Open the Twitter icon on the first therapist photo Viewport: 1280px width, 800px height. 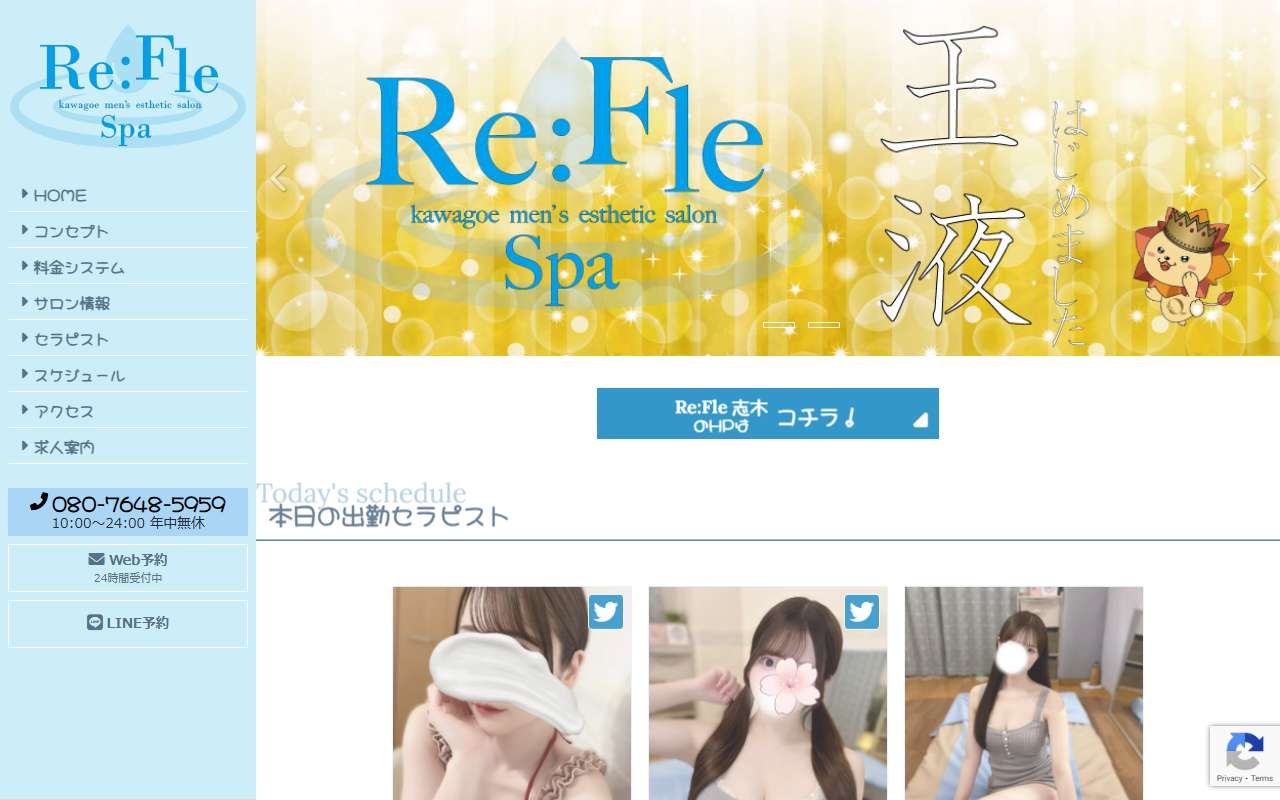pos(605,611)
